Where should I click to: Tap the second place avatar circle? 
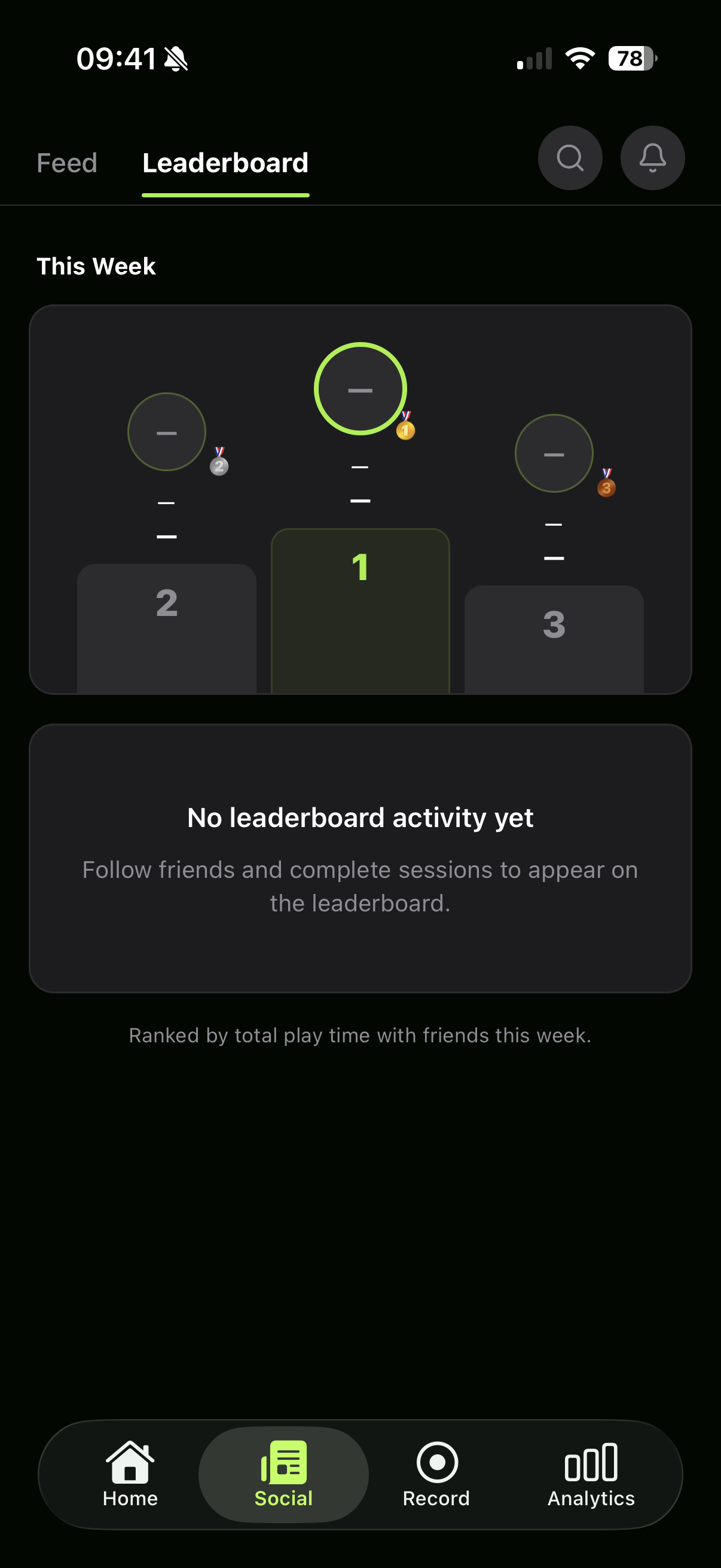pyautogui.click(x=166, y=432)
